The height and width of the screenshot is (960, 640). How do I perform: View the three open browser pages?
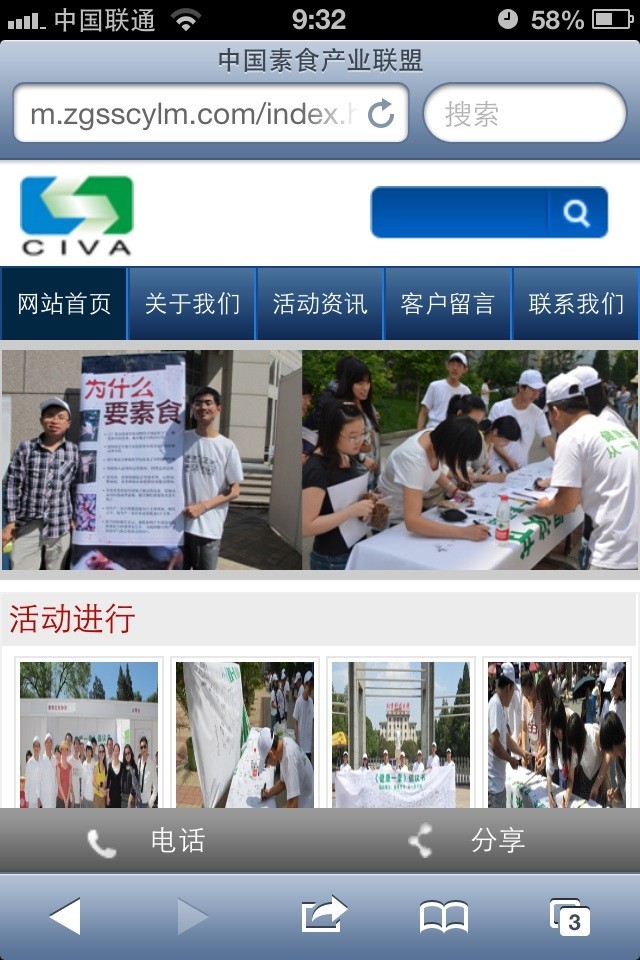point(570,916)
